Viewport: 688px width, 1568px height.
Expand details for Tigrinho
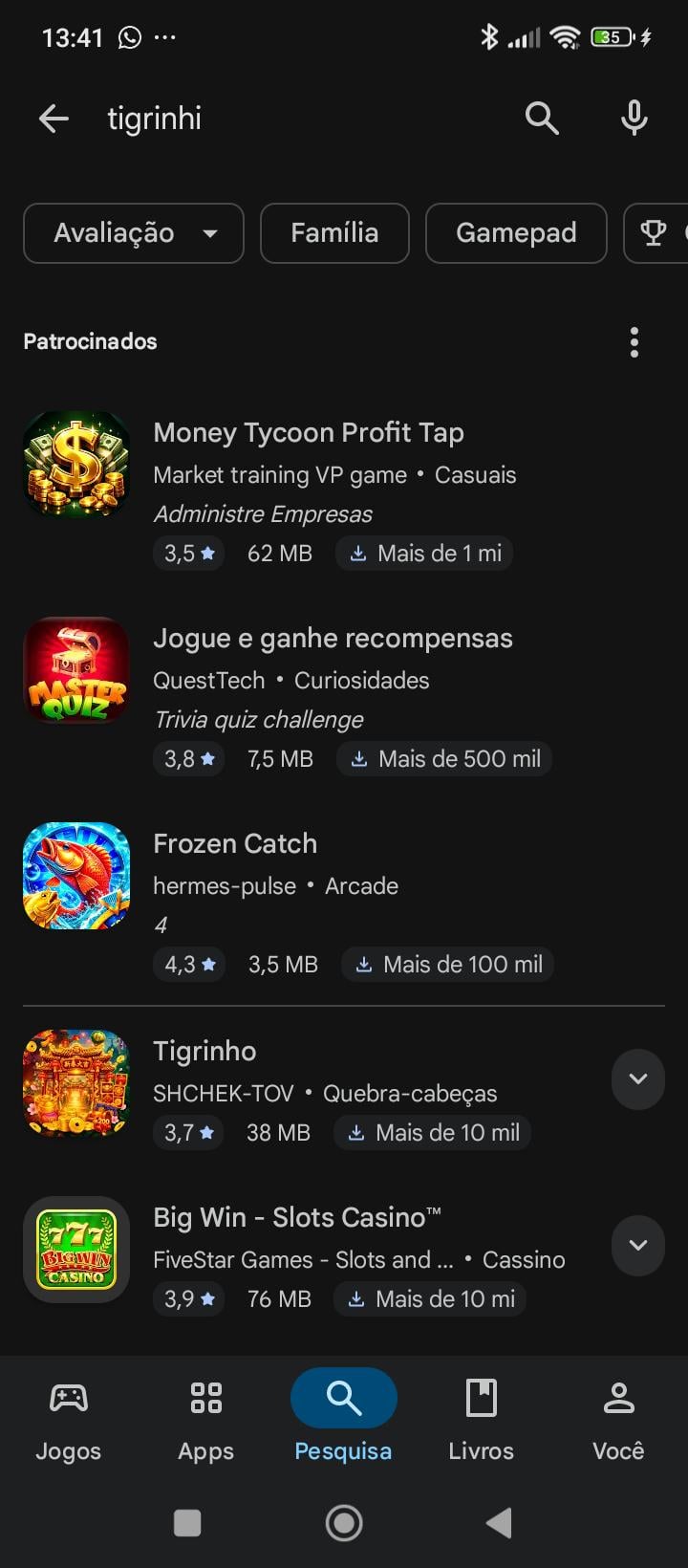(x=637, y=1078)
